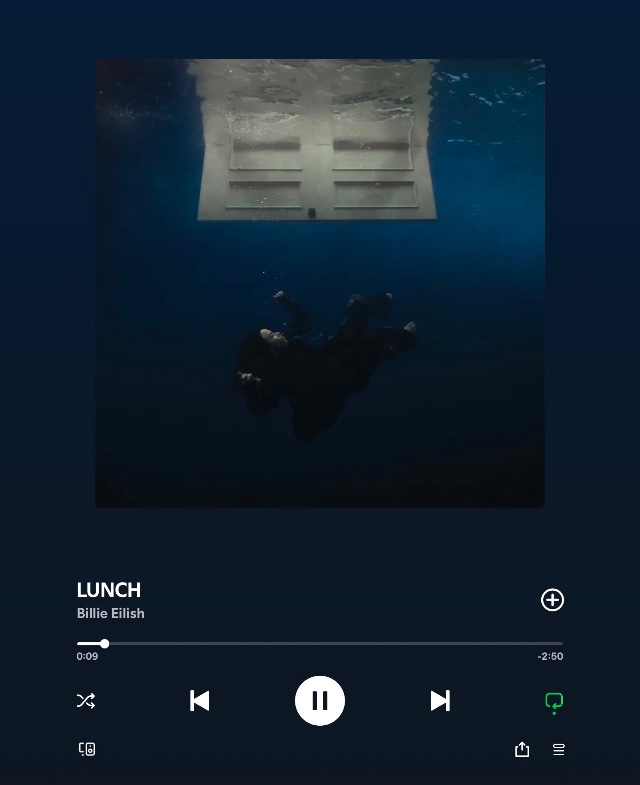This screenshot has height=785, width=640.
Task: Toggle shuffle mode
Action: [x=86, y=701]
